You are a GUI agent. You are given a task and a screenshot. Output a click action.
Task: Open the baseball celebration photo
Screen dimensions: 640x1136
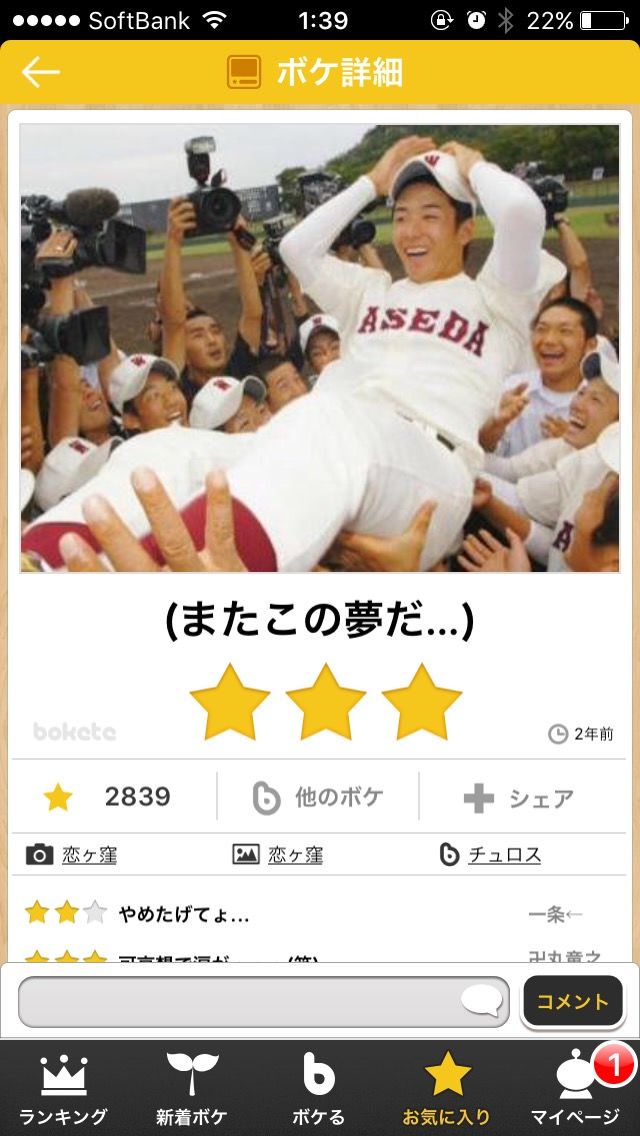click(x=320, y=348)
